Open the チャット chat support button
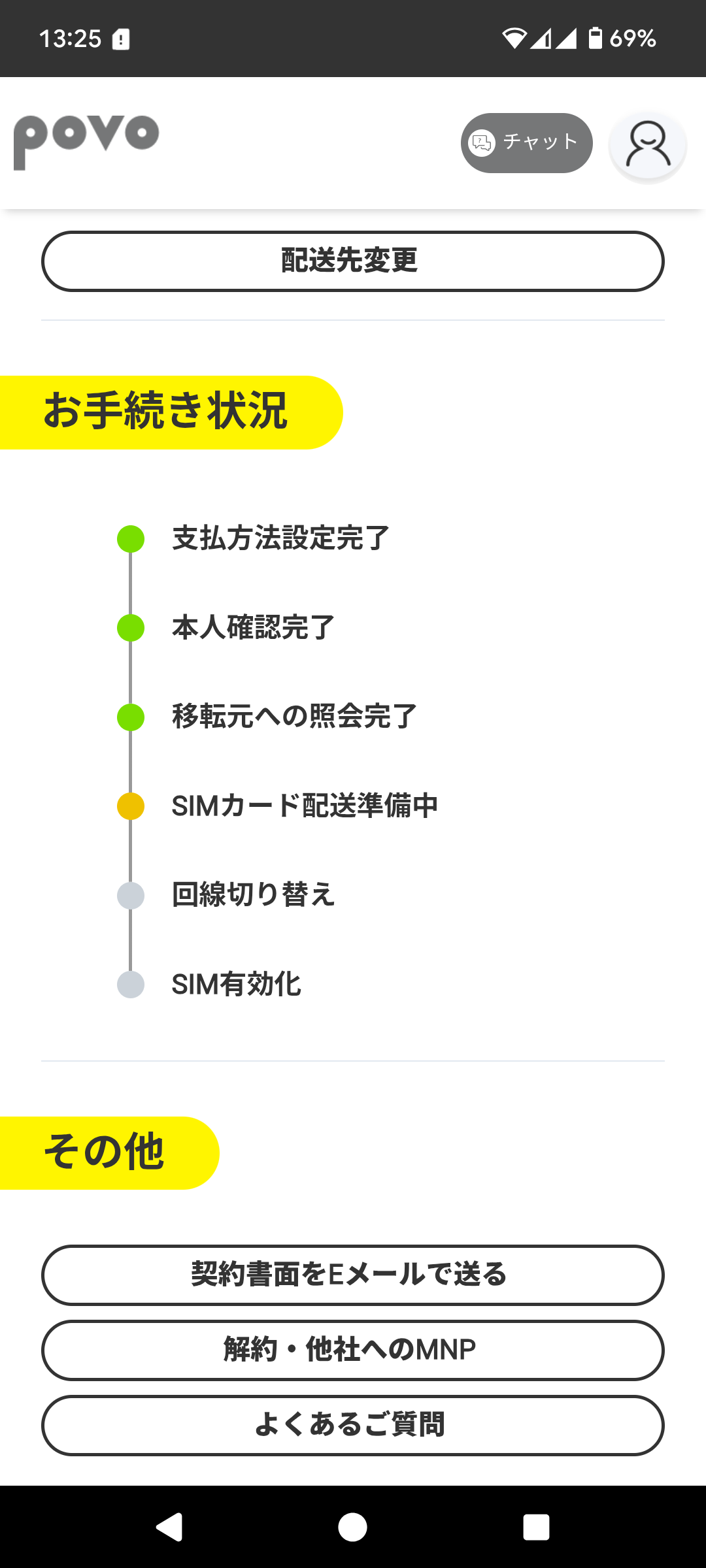 pos(526,143)
